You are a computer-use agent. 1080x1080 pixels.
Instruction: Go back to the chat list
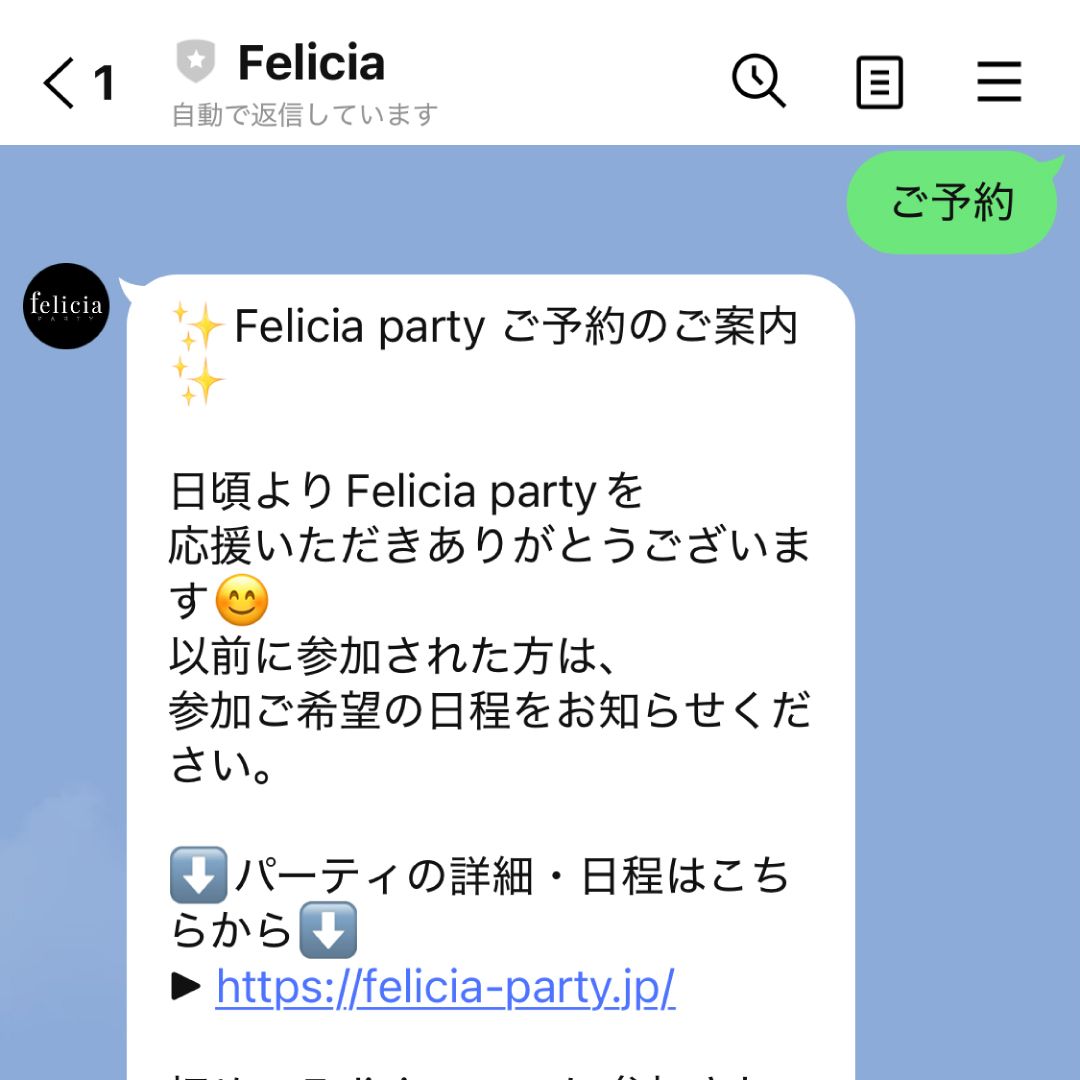coord(62,83)
